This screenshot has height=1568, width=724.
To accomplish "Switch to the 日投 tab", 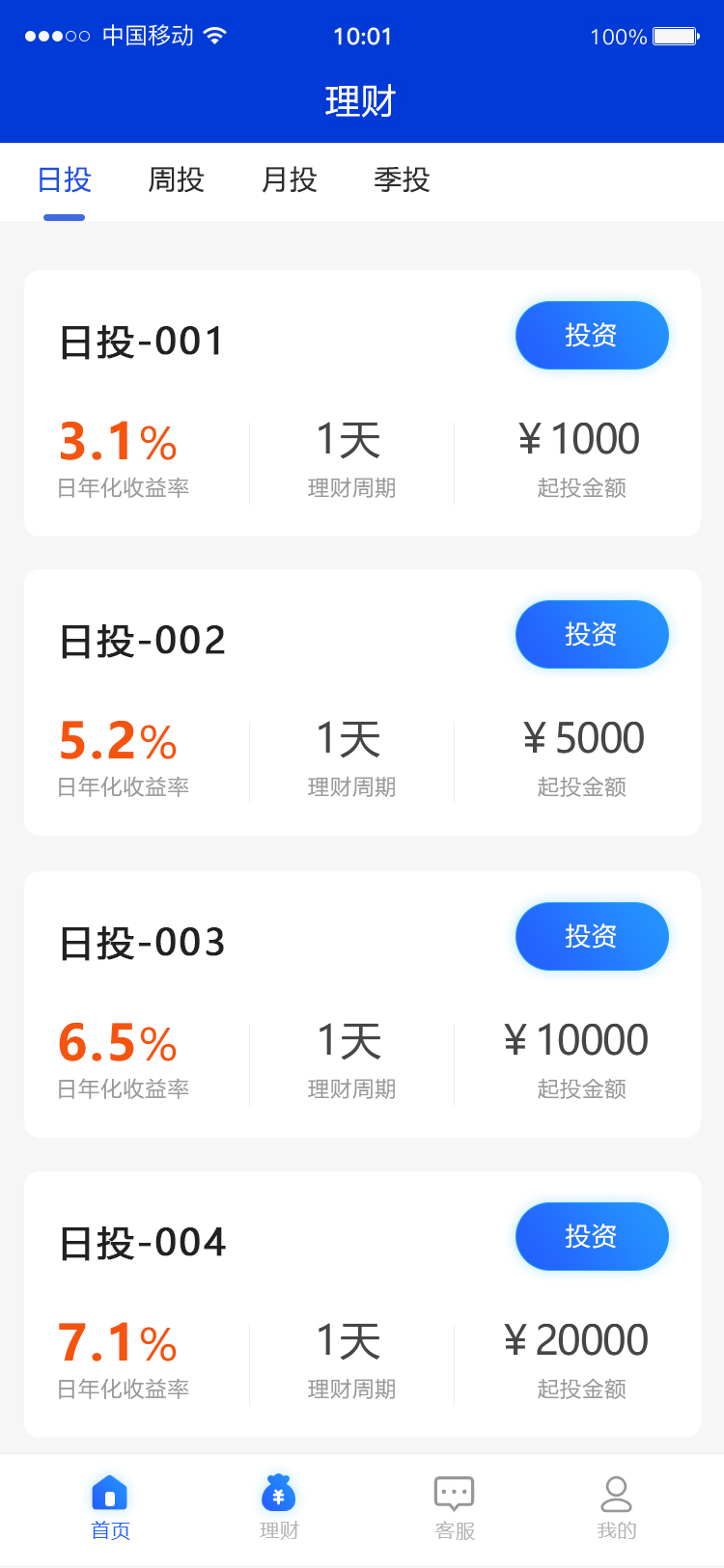I will tap(64, 180).
